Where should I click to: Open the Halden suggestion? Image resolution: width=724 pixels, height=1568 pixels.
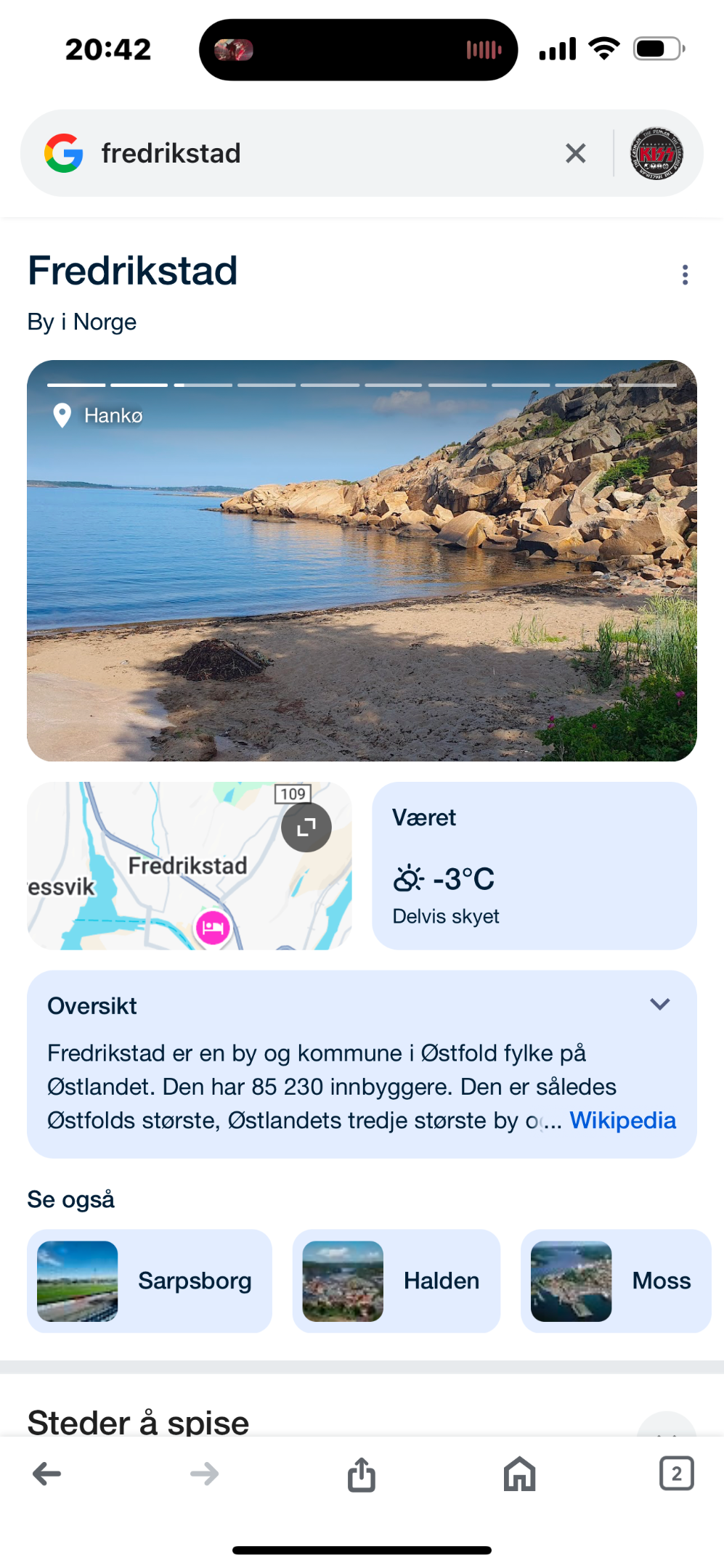point(396,1281)
